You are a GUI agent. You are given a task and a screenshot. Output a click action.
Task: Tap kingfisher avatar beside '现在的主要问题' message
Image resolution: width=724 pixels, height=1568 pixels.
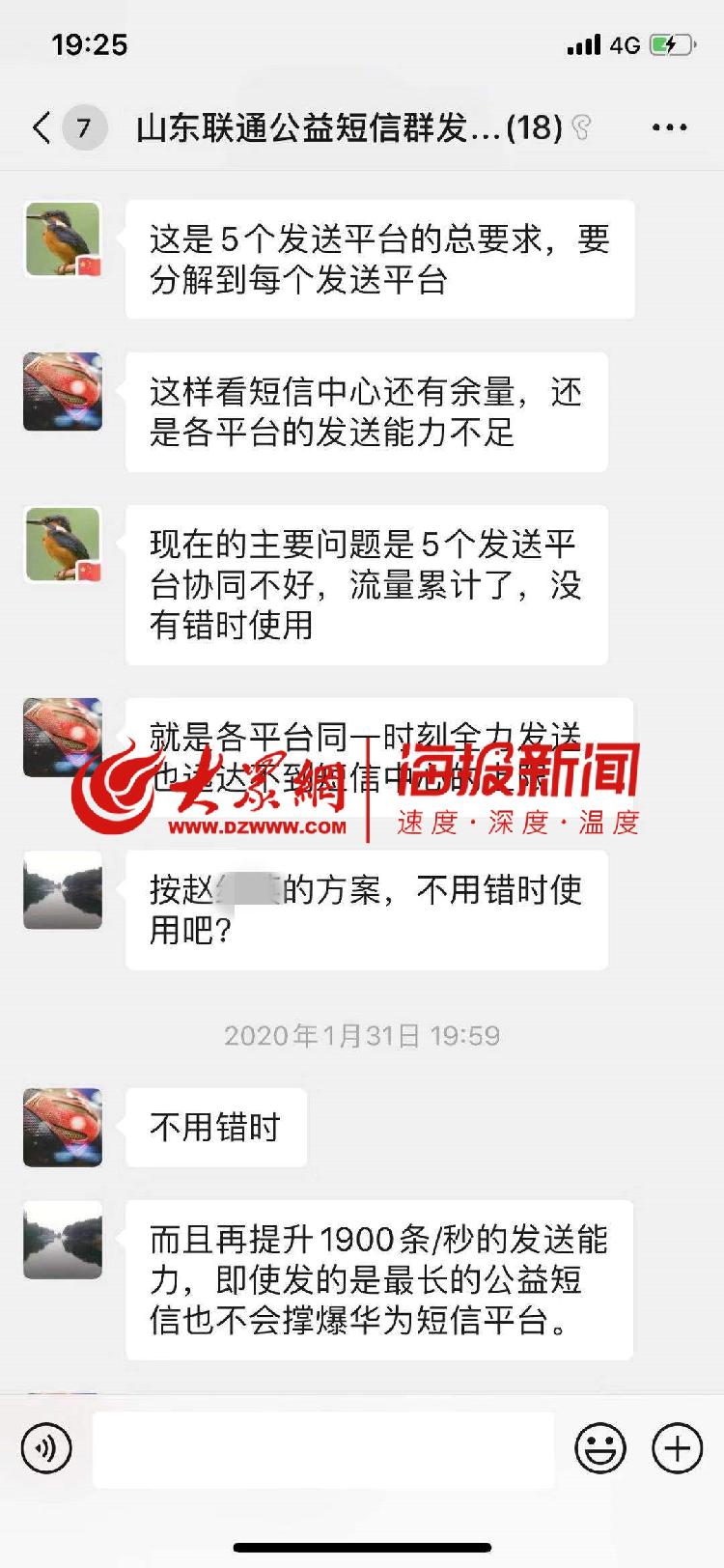click(x=63, y=546)
